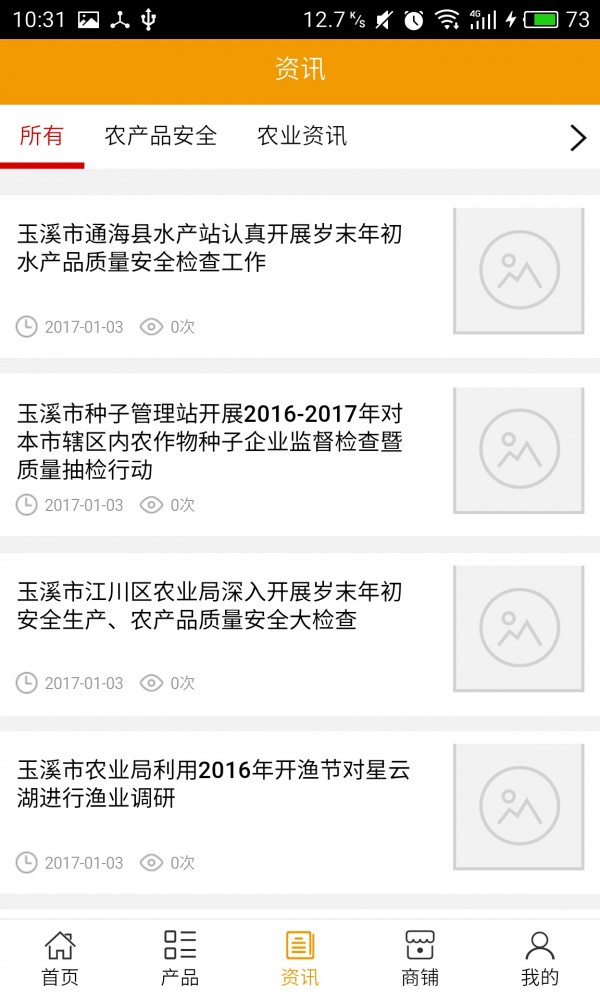The height and width of the screenshot is (1000, 600).
Task: Tap the 资讯 bottom navigation item
Action: coord(300,958)
